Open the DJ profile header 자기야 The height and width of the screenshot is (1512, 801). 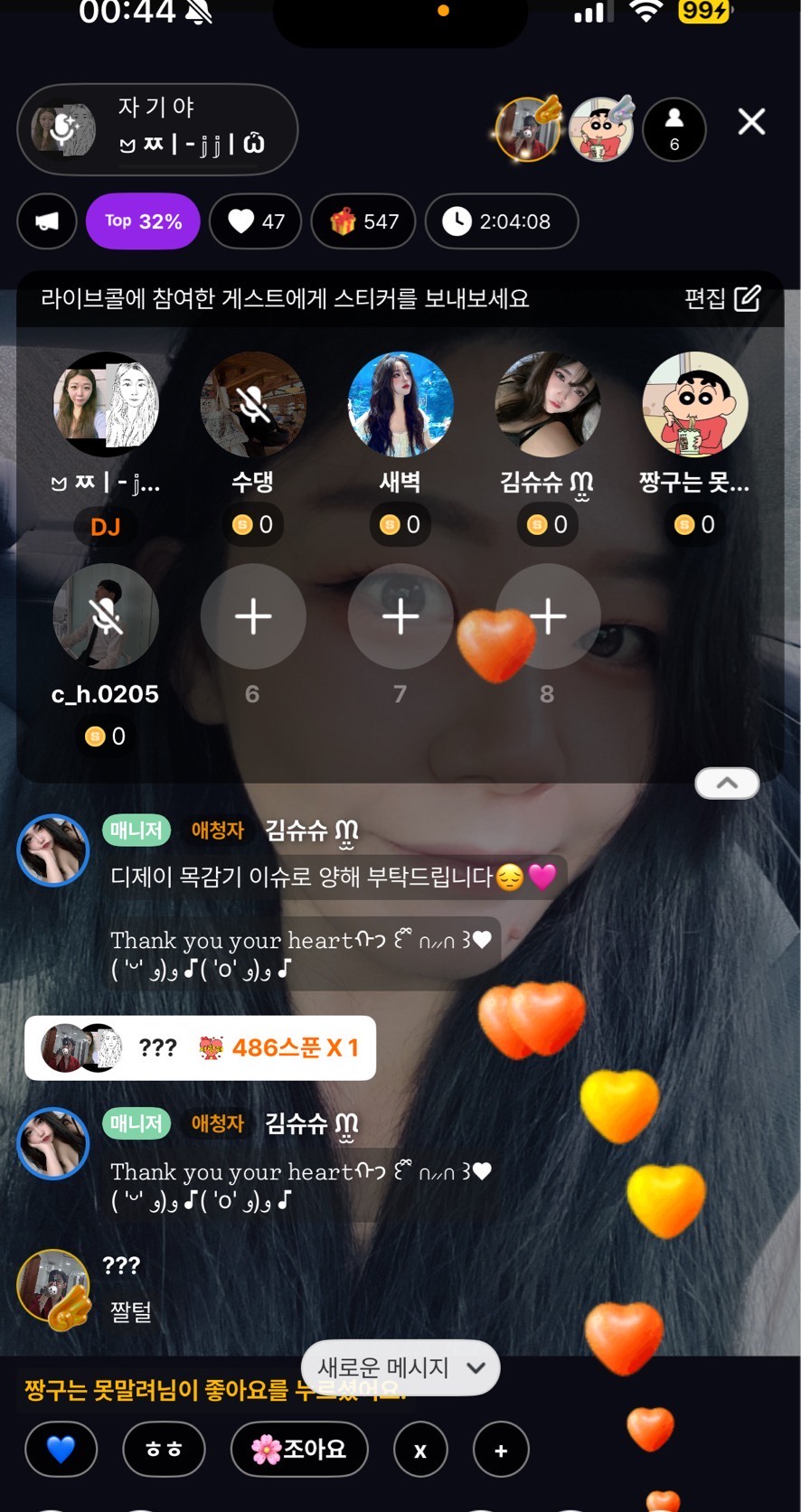click(x=157, y=129)
